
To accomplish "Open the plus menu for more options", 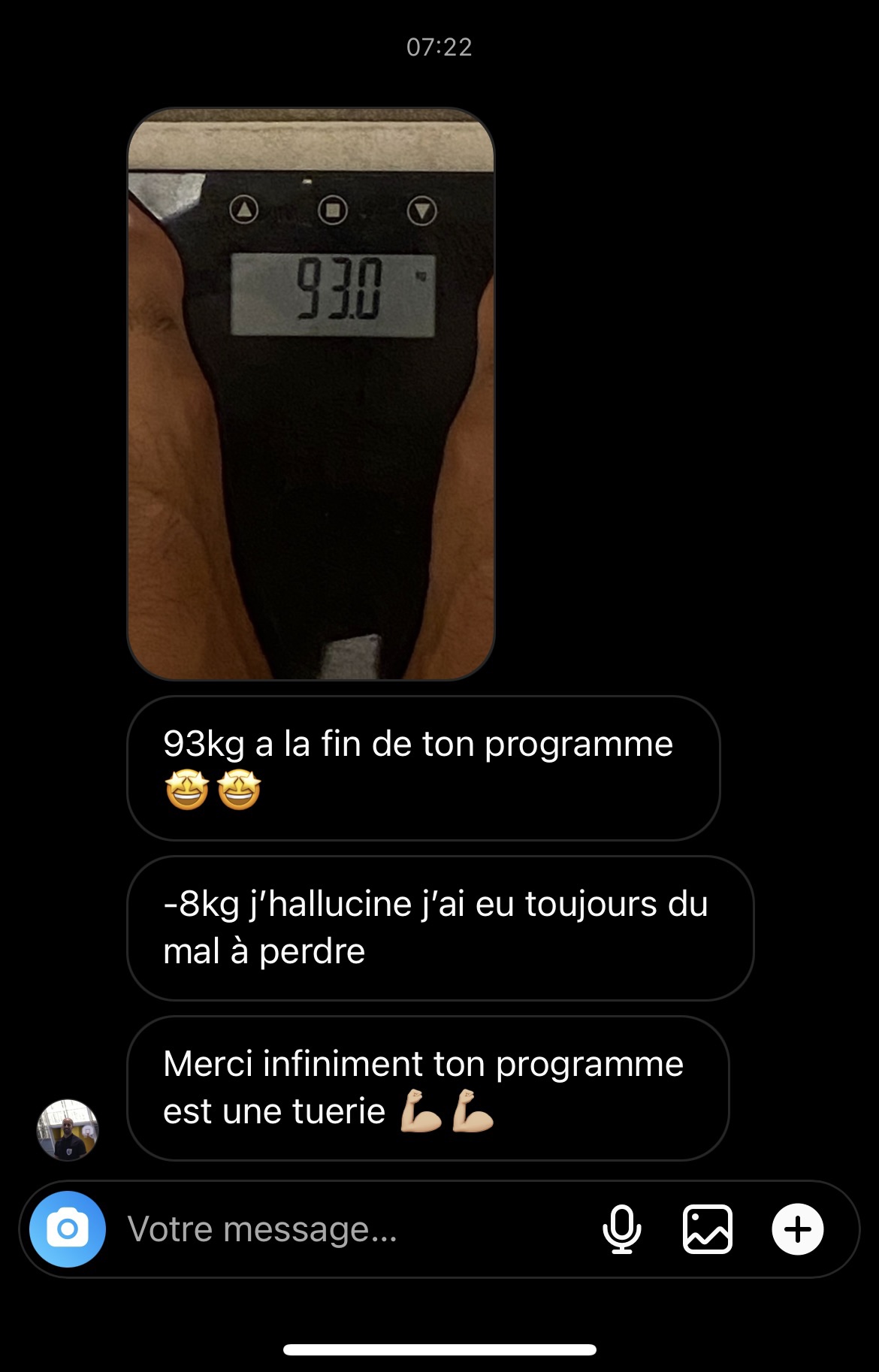I will [797, 1229].
